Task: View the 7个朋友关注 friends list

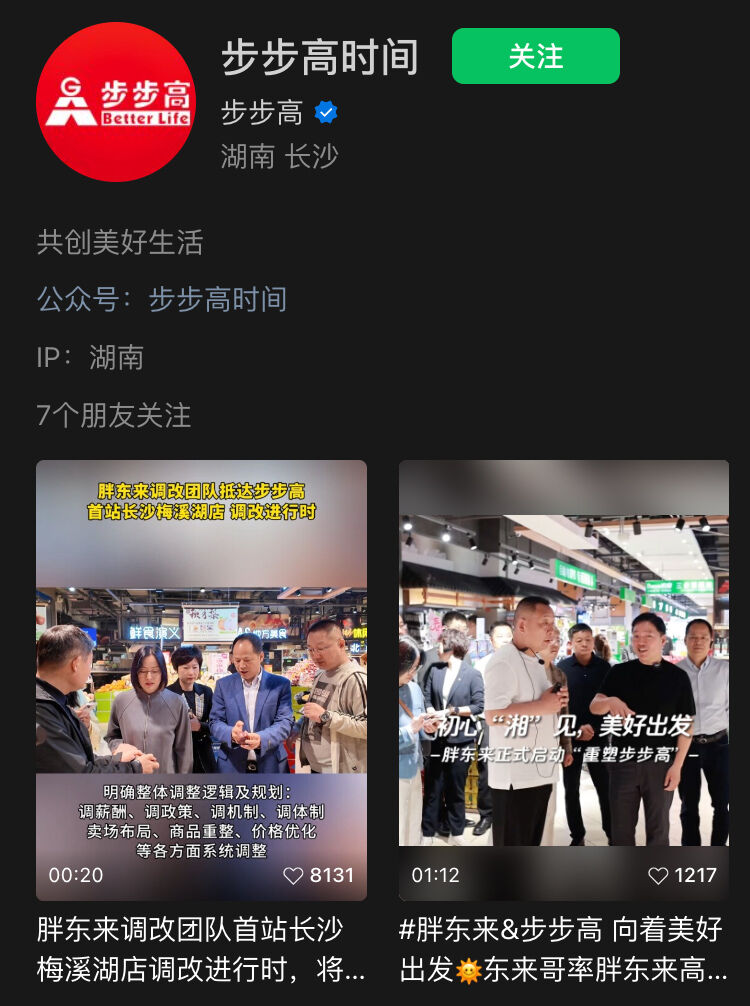Action: pyautogui.click(x=114, y=415)
